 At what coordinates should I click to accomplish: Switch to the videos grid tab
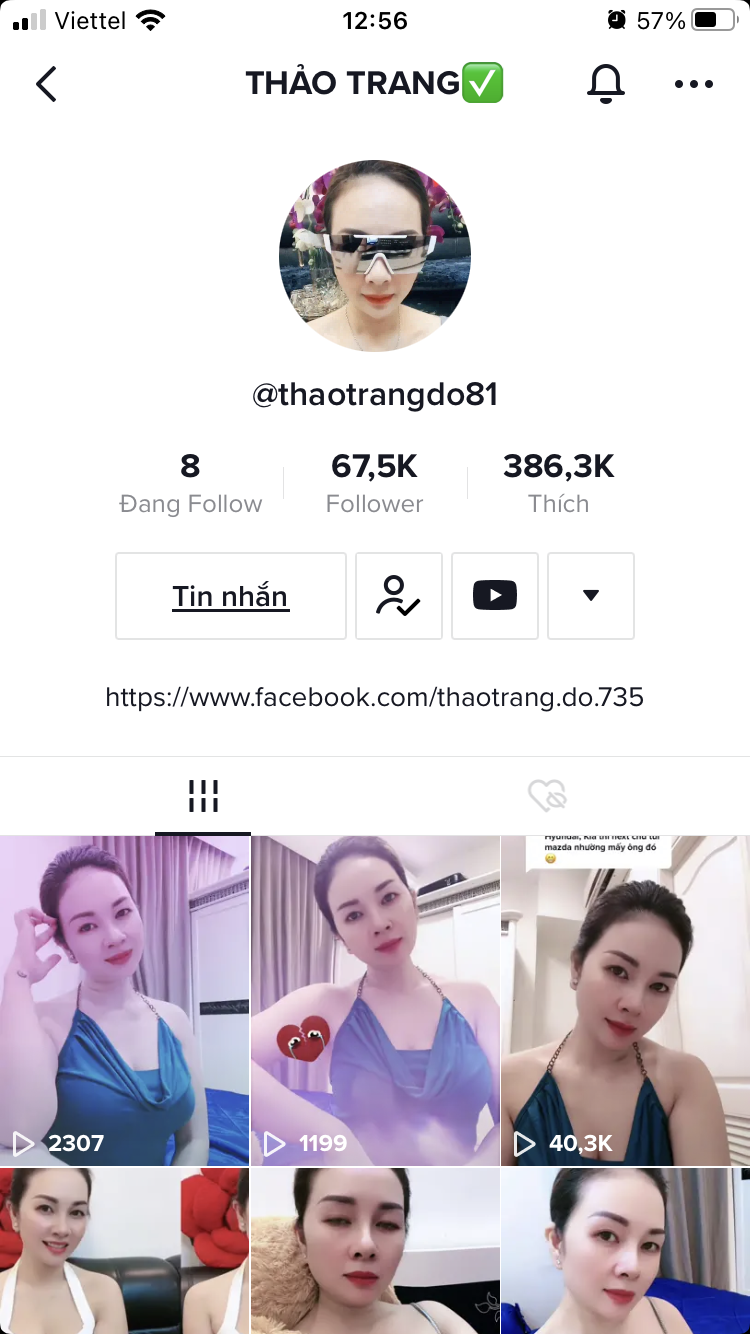203,797
